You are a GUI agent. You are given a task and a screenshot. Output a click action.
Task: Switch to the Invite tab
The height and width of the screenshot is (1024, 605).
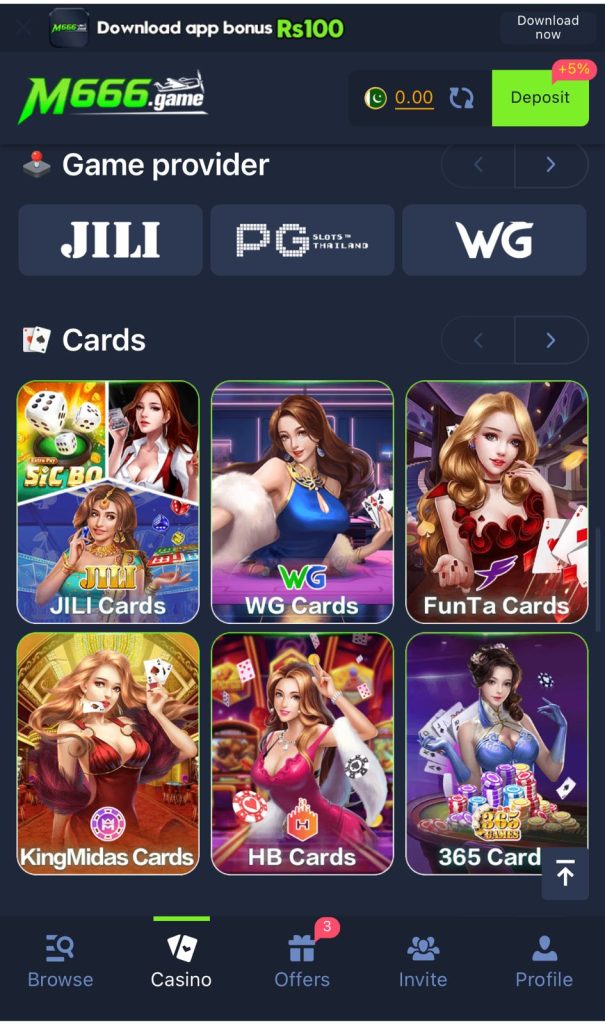click(423, 962)
